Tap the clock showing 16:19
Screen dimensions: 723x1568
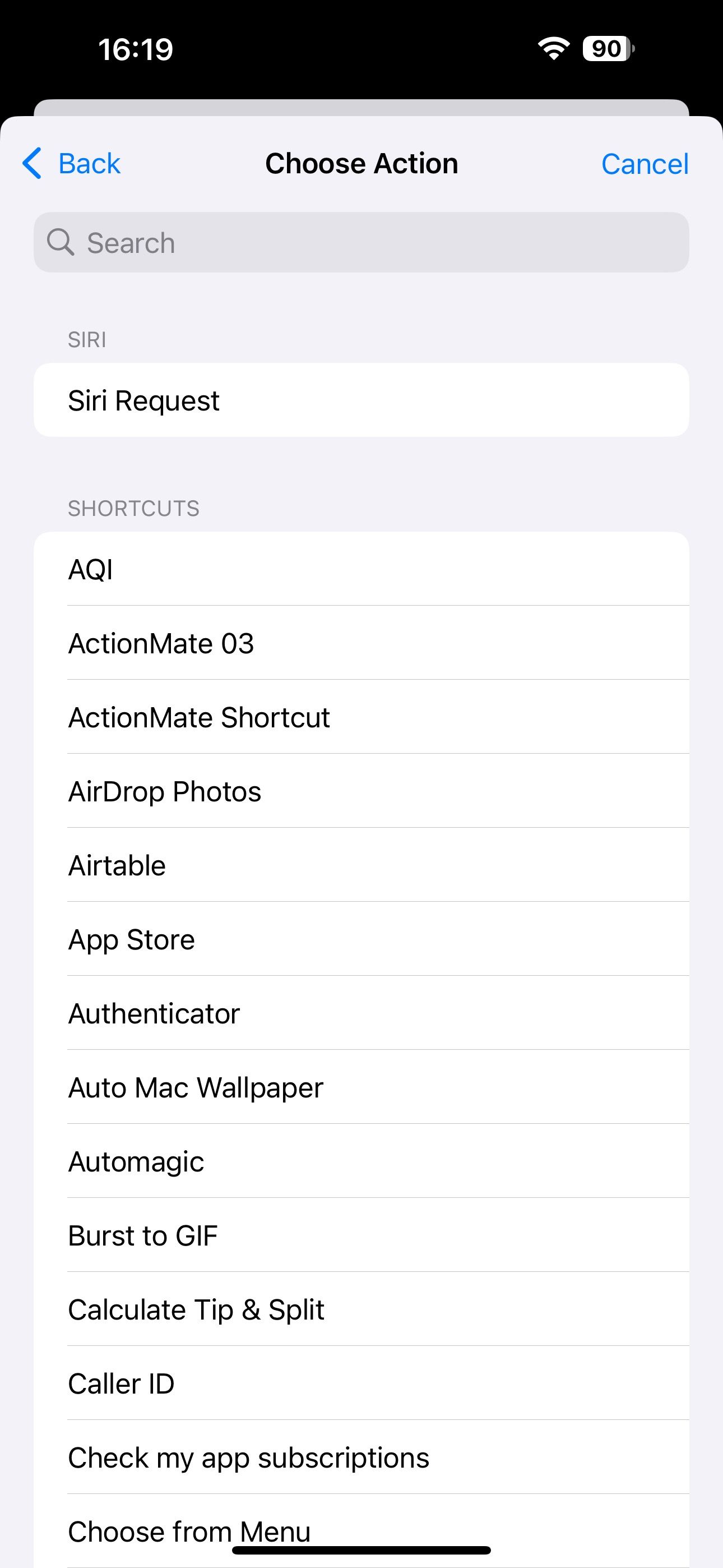tap(135, 48)
